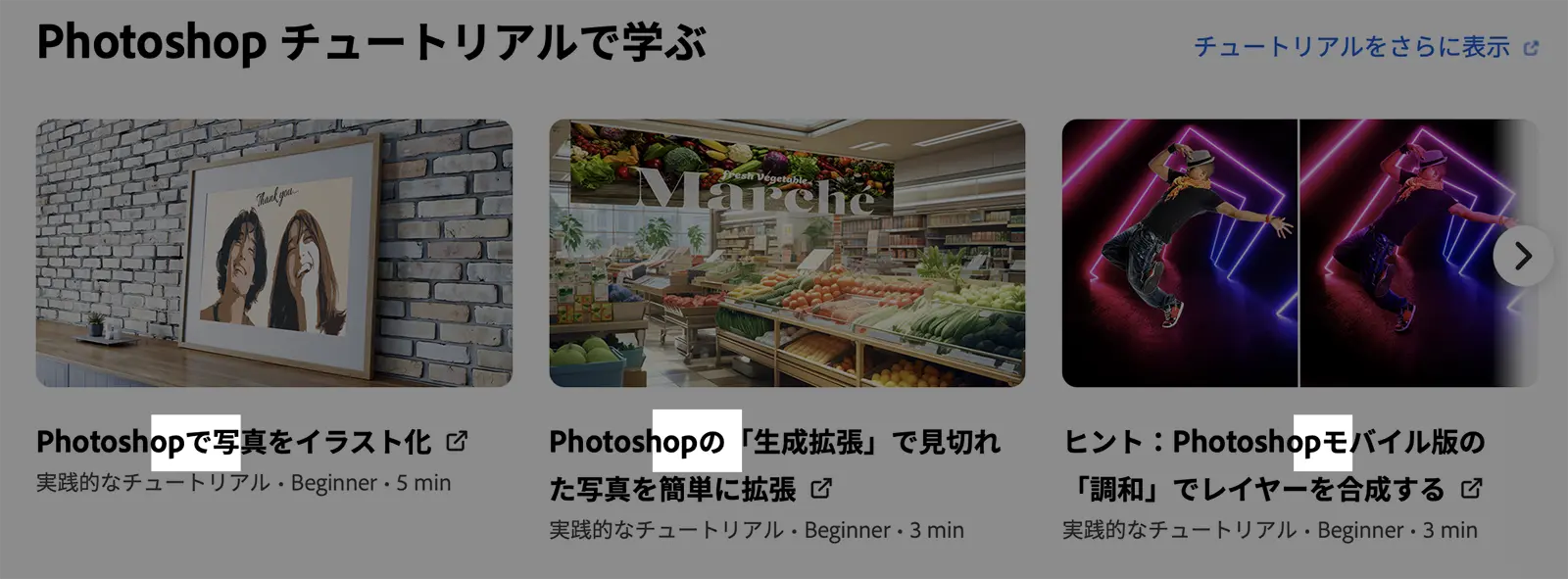Image resolution: width=1568 pixels, height=579 pixels.
Task: Open the brick wall illustration tutorial thumbnail
Action: 273,253
